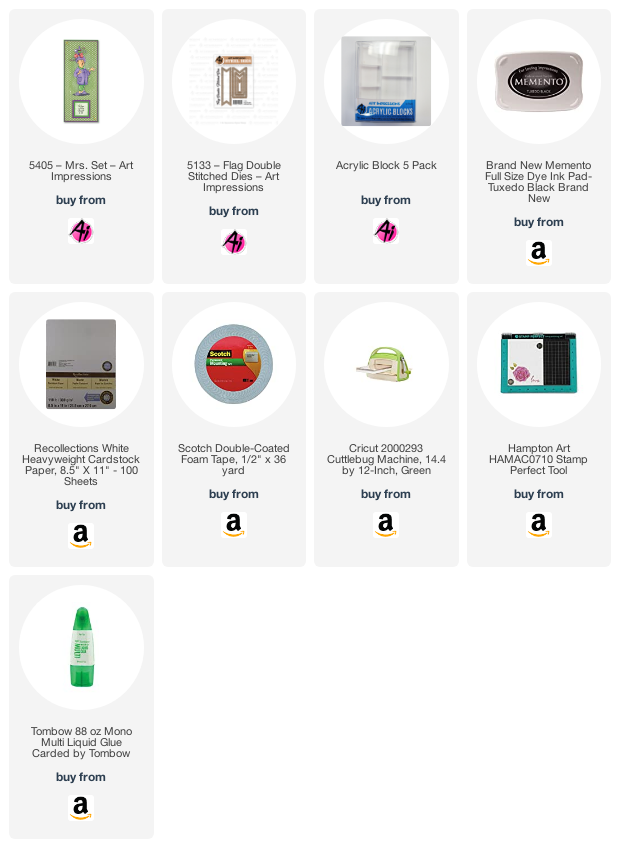Buy Cricut Cuttlebug Machine from Amazon

click(x=386, y=525)
